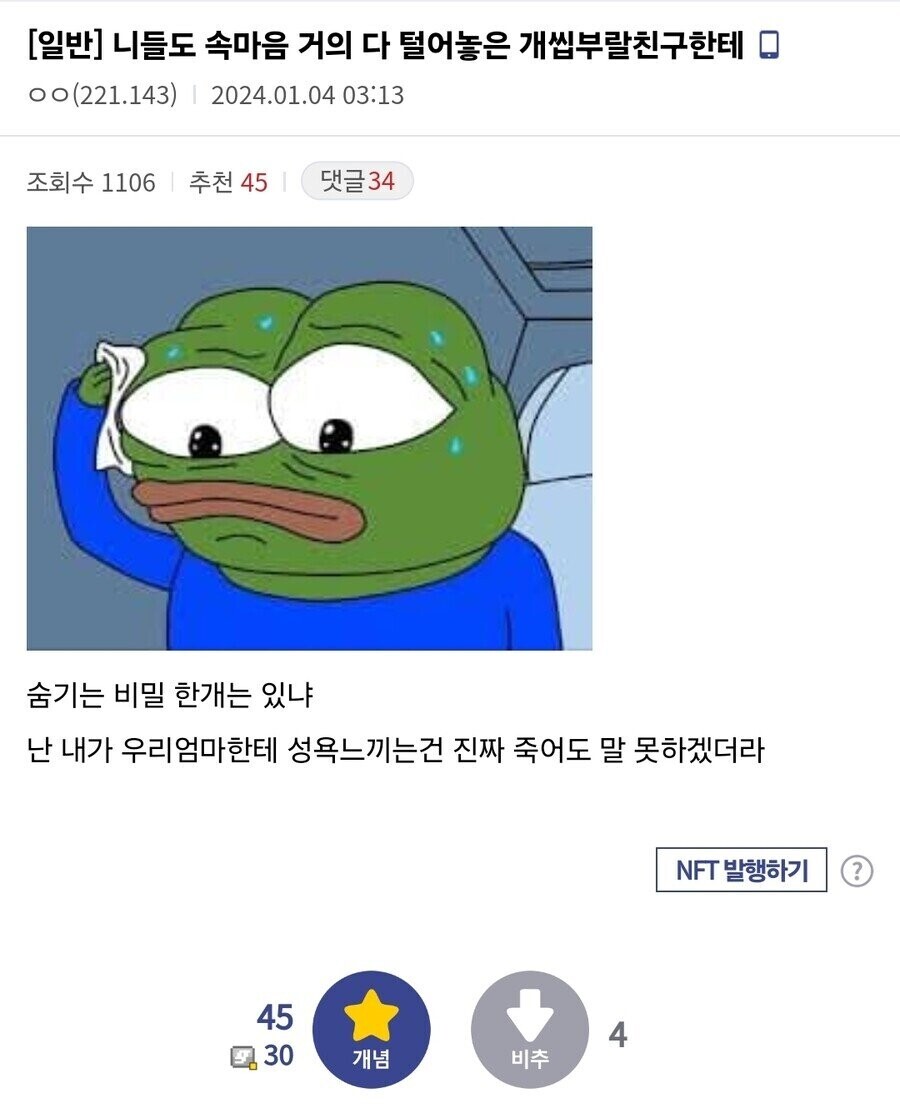This screenshot has width=900, height=1108.
Task: Open the NFT help question mark
Action: point(856,871)
